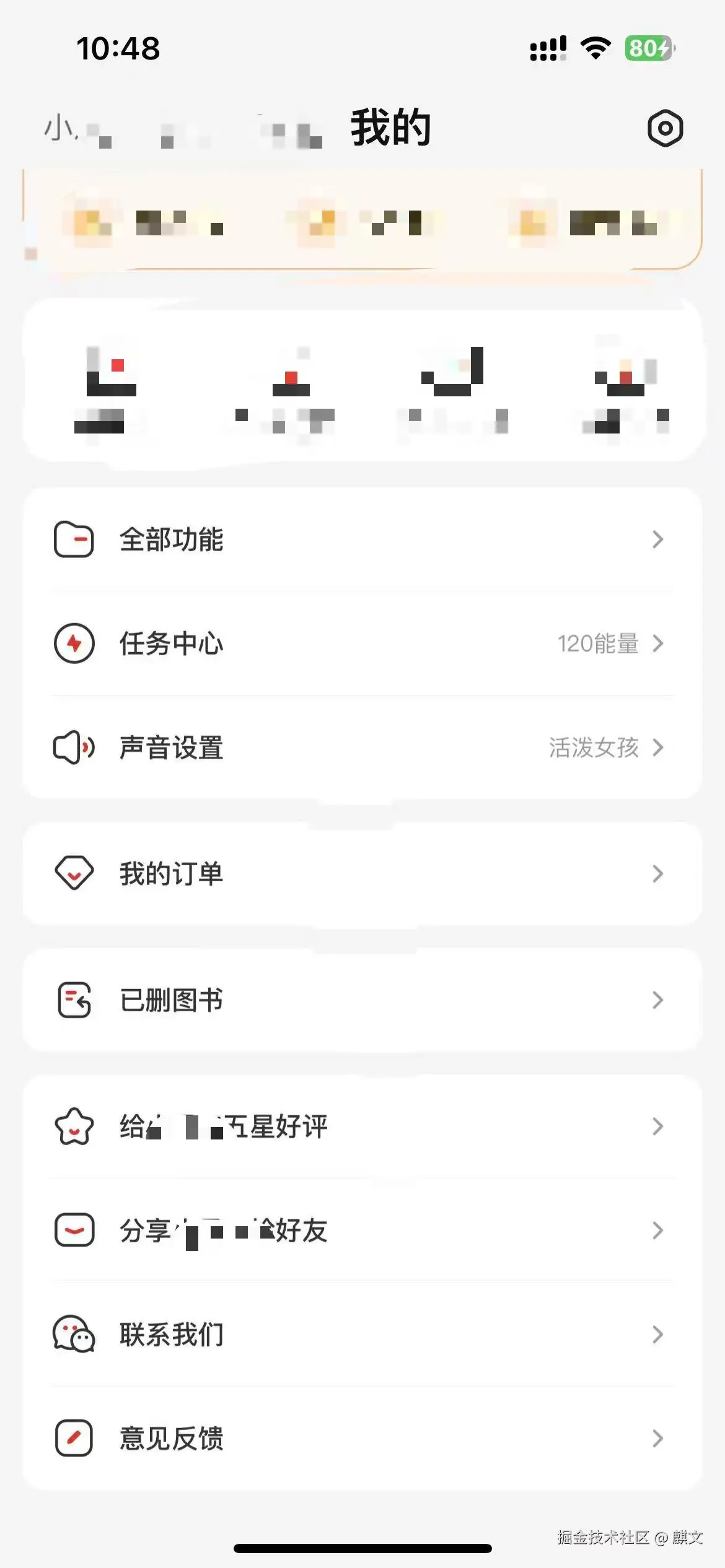Open 声音设置 voice options
Image resolution: width=725 pixels, height=1568 pixels.
click(x=362, y=747)
